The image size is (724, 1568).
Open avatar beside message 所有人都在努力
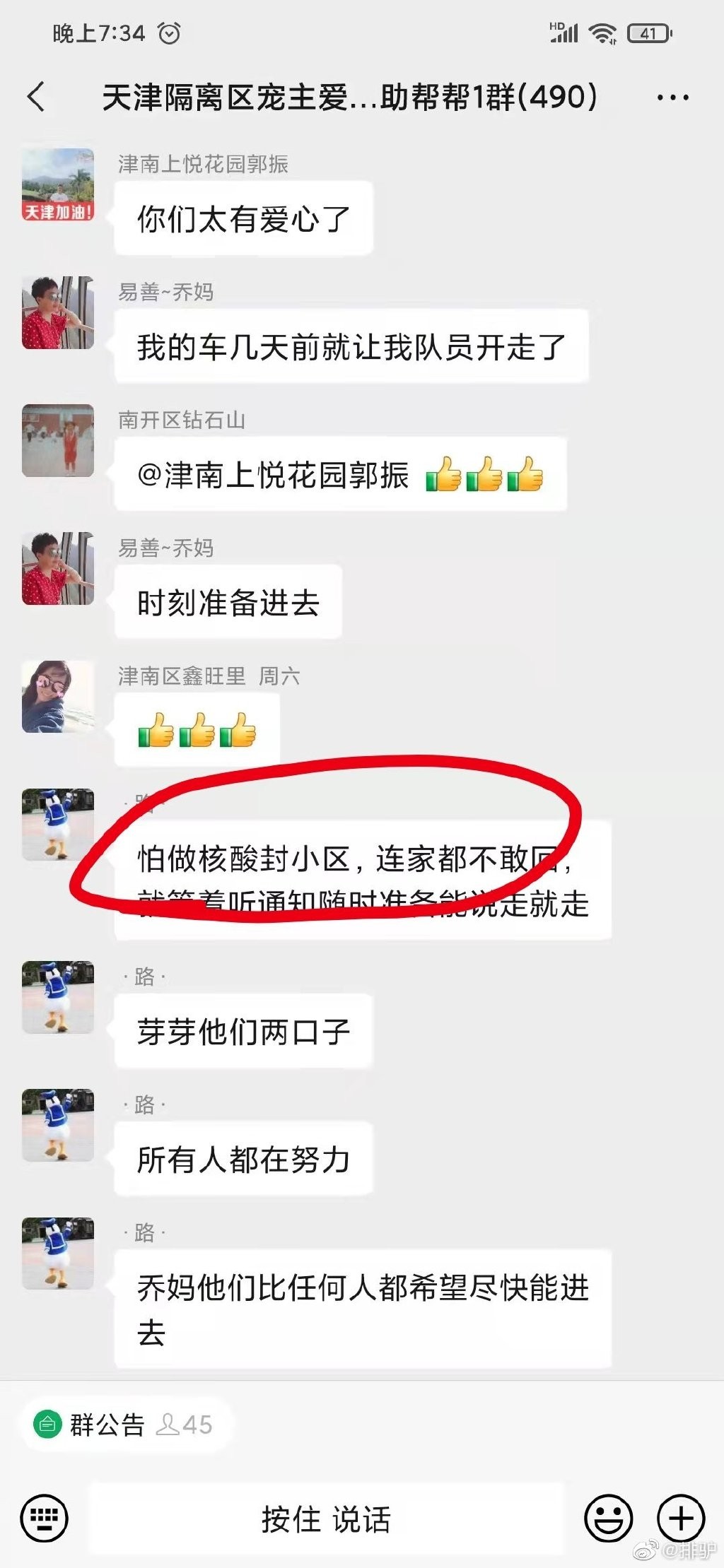click(x=58, y=1125)
